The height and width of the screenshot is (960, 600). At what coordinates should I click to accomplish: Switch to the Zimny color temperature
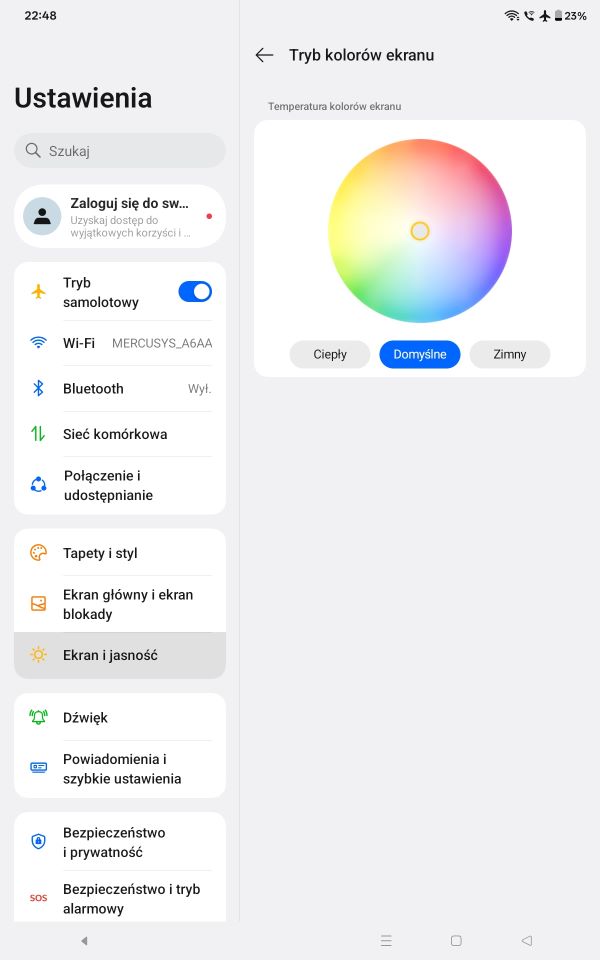tap(510, 354)
